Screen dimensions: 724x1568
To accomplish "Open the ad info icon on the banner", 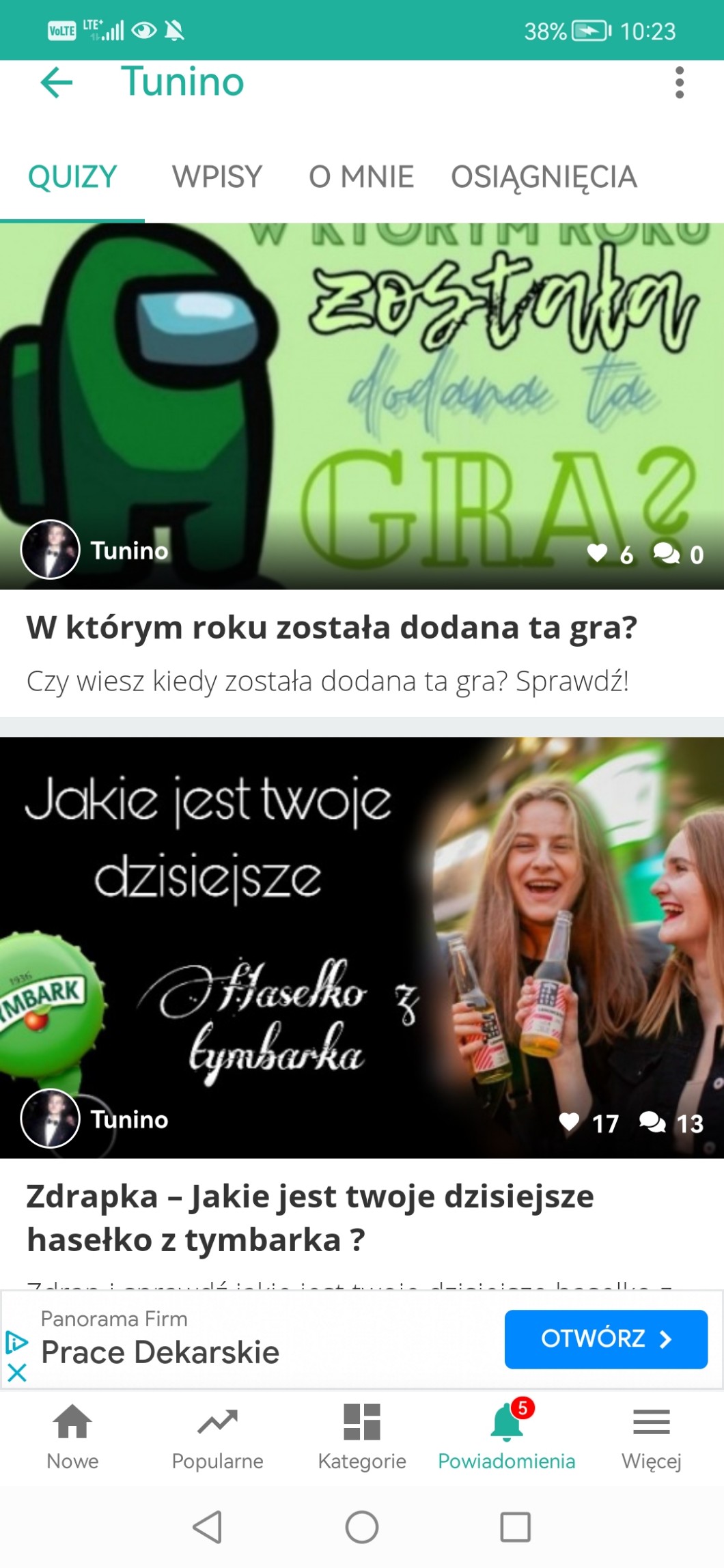I will click(x=16, y=1343).
